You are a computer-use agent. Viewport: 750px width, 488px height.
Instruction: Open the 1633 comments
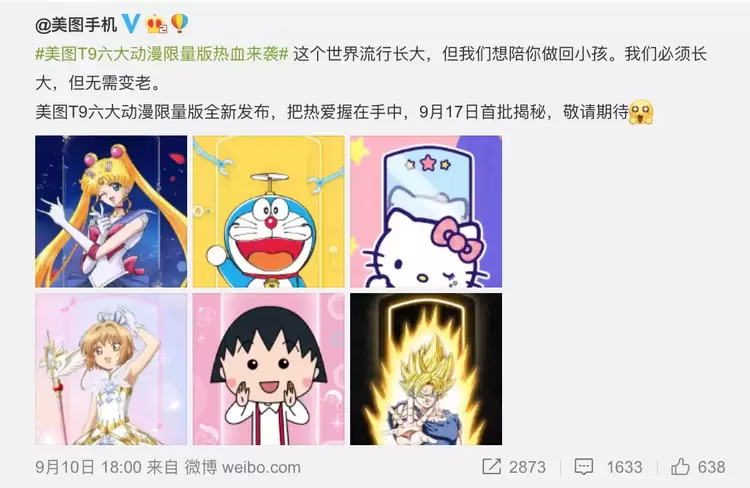coord(608,467)
